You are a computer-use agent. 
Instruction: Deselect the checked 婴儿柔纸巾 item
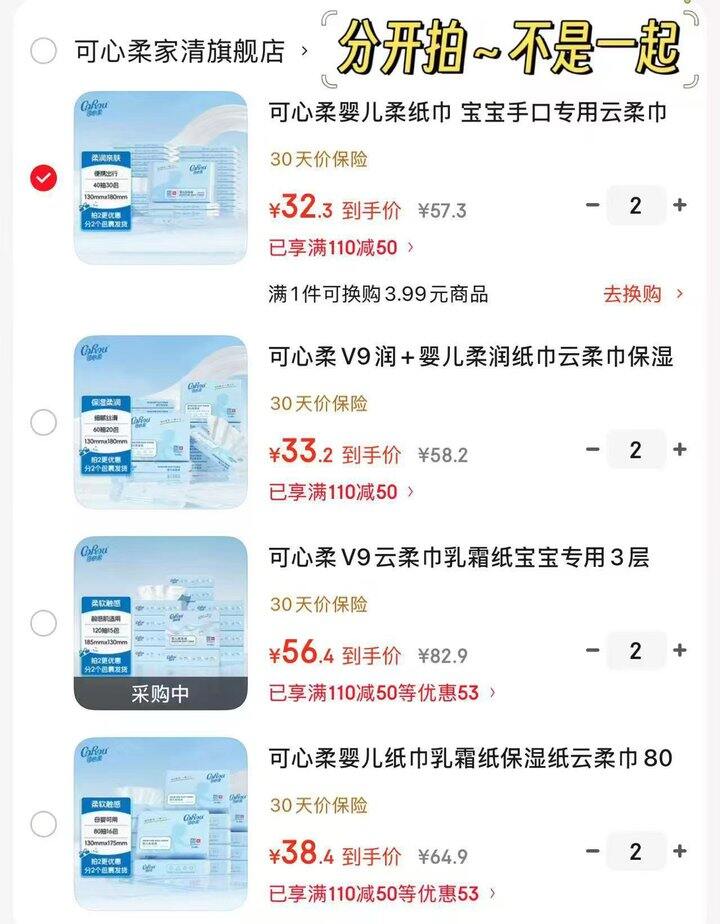[x=40, y=177]
